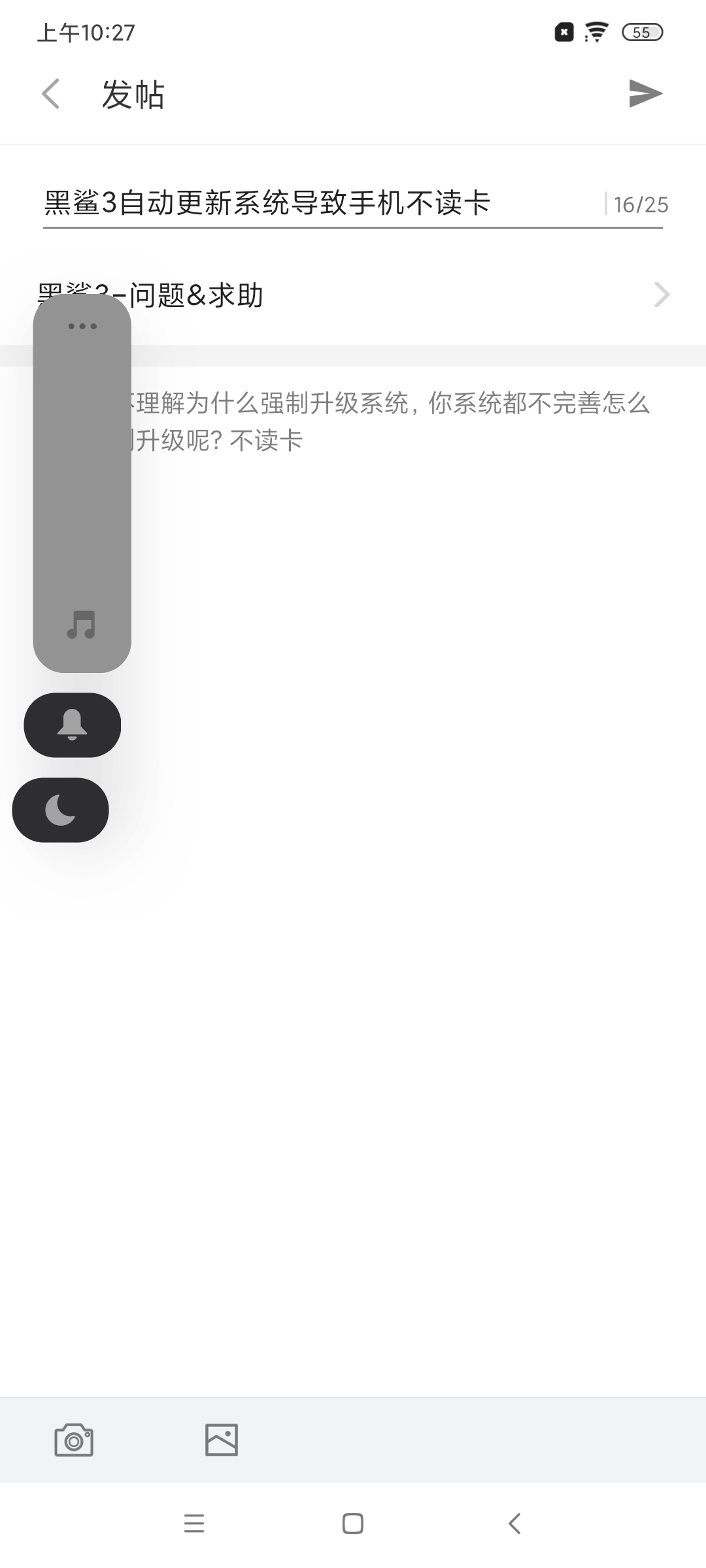Open more volume settings via three dots

[82, 326]
